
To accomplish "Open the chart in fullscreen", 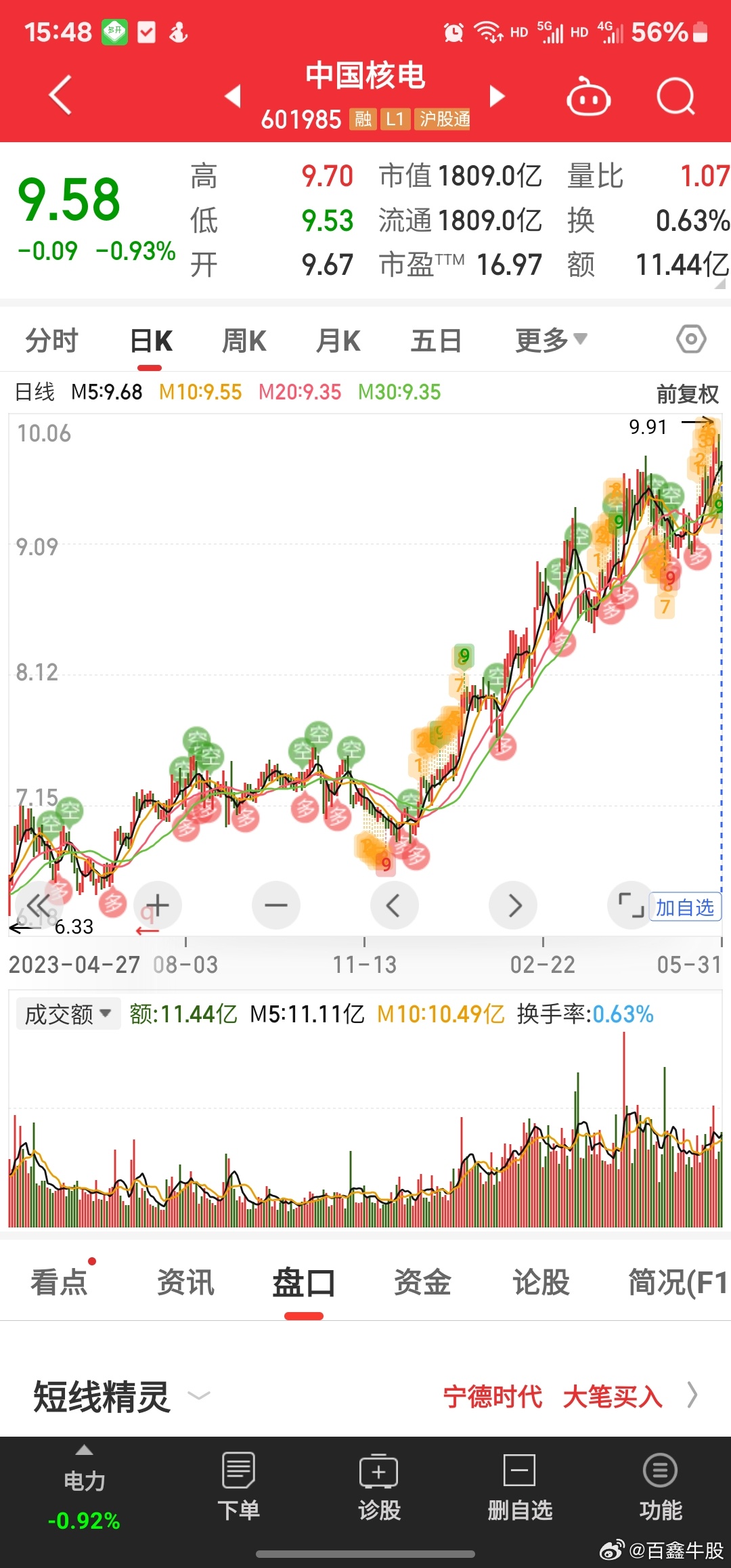I will coord(631,905).
